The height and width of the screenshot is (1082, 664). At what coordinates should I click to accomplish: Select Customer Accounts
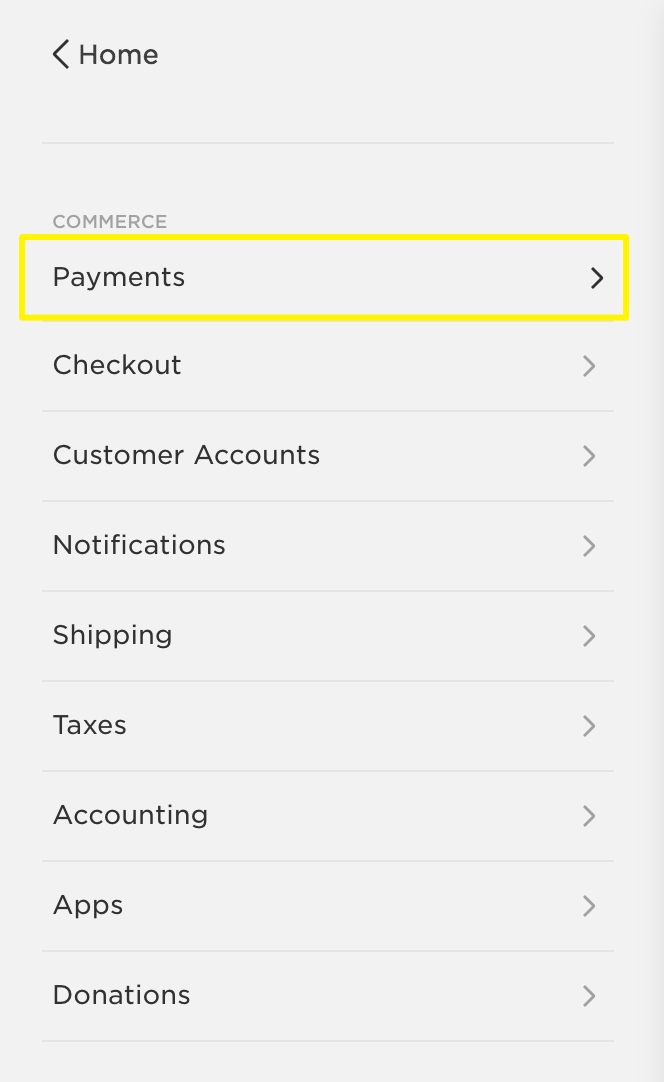point(324,455)
